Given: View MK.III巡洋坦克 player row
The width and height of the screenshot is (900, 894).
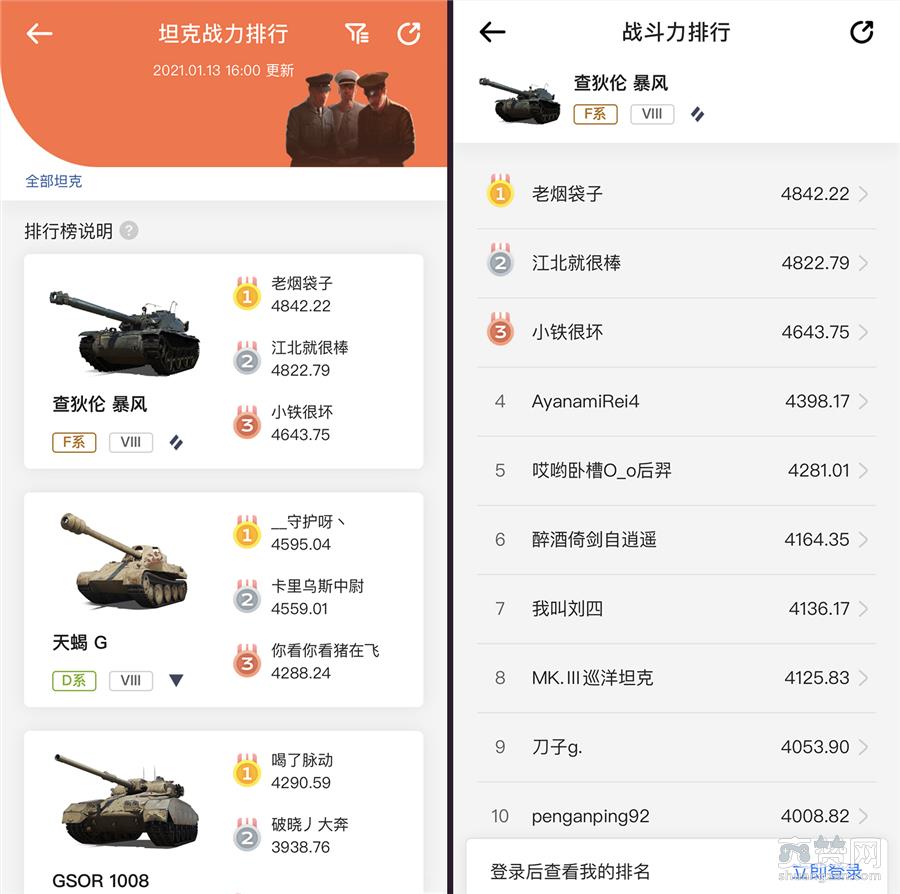Looking at the screenshot, I should (x=677, y=677).
